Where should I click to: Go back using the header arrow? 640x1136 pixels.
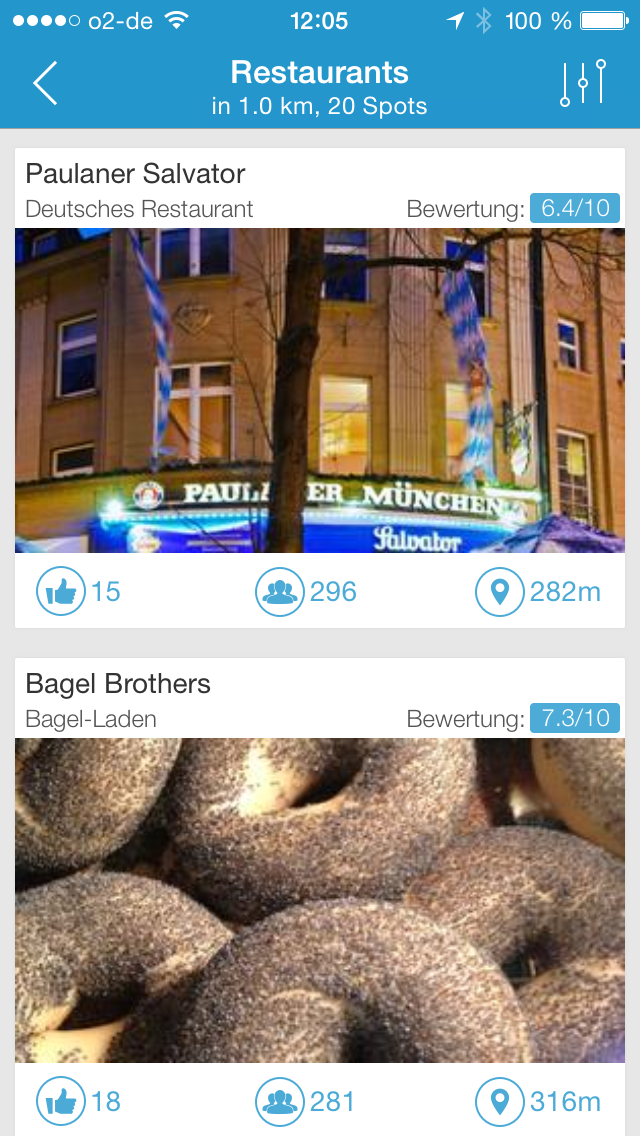tap(45, 83)
